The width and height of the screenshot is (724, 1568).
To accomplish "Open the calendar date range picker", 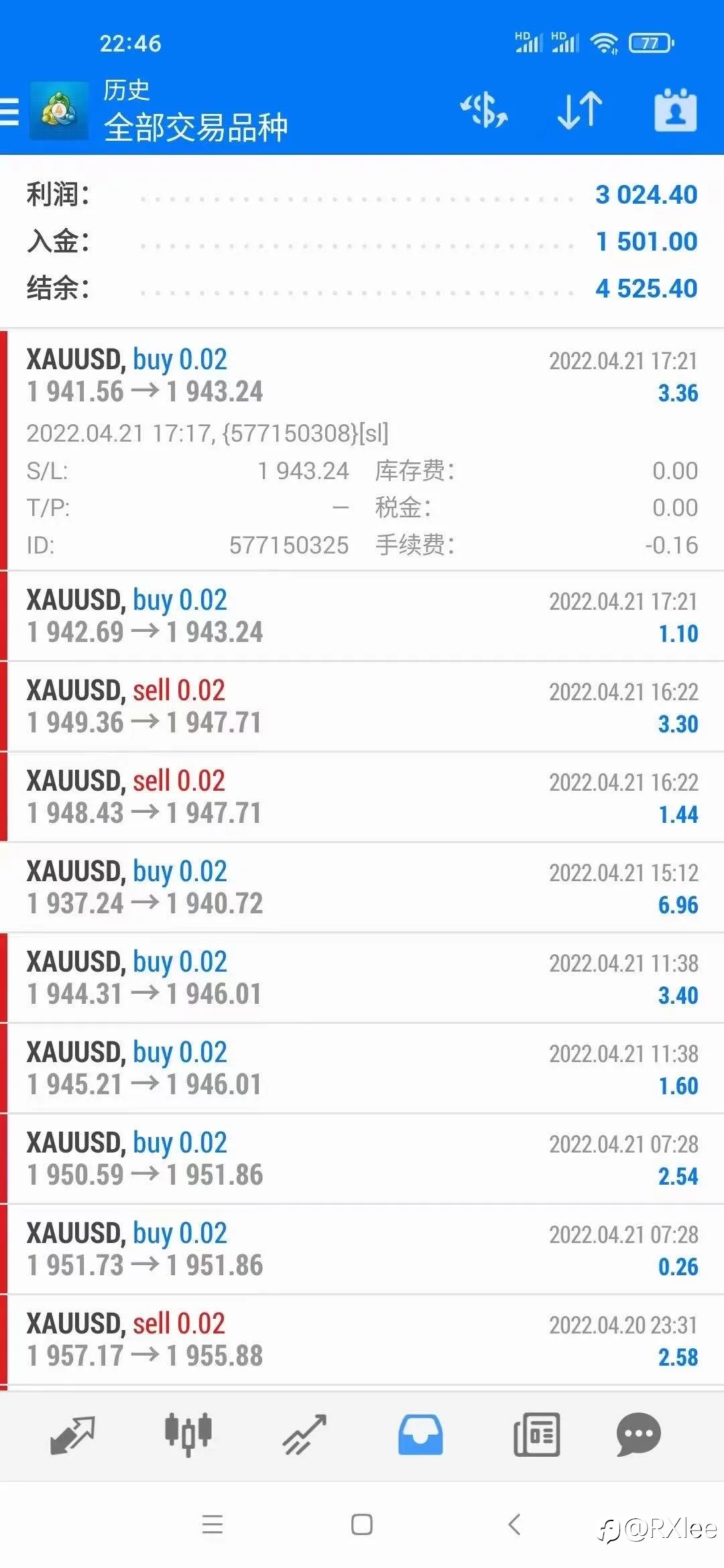I will point(675,111).
